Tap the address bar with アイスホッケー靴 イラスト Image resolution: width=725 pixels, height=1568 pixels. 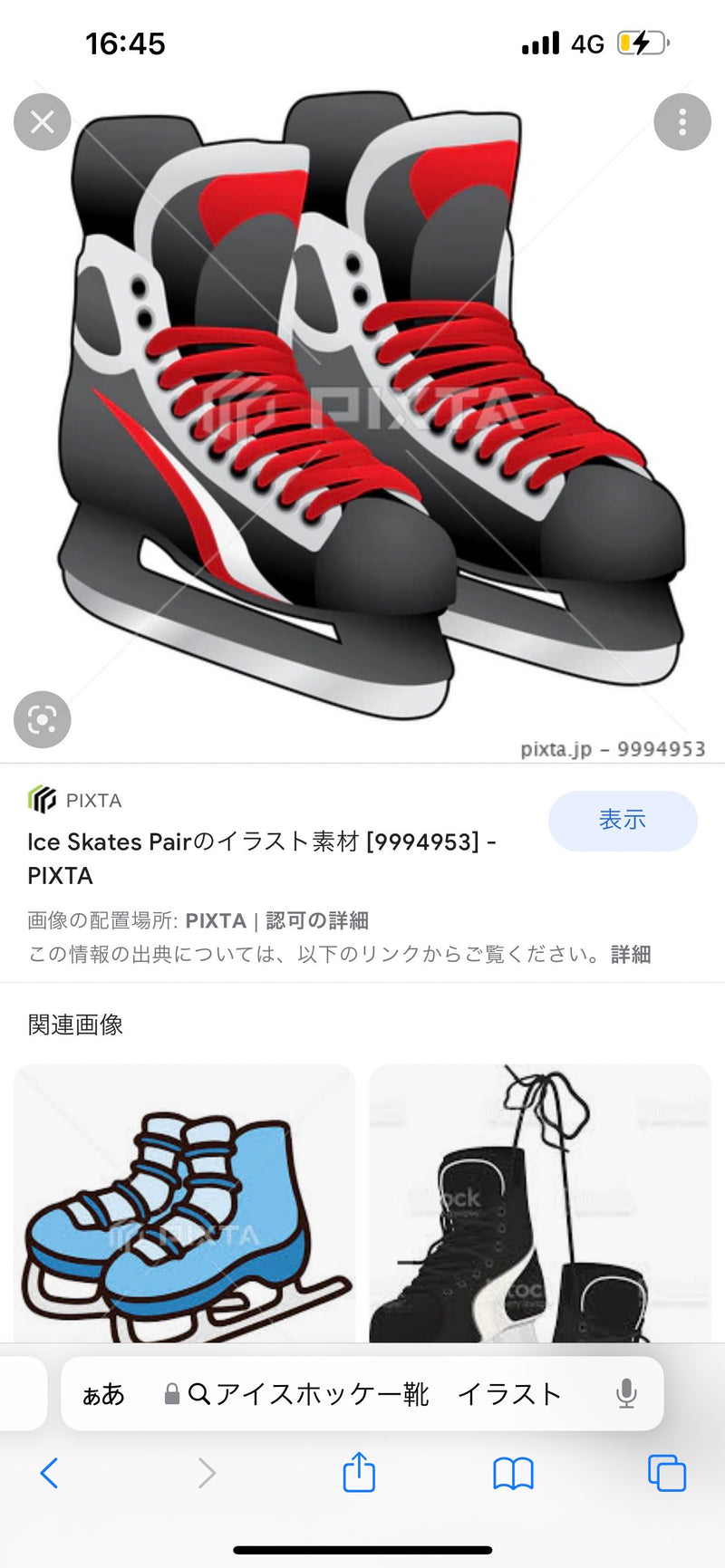point(388,1394)
